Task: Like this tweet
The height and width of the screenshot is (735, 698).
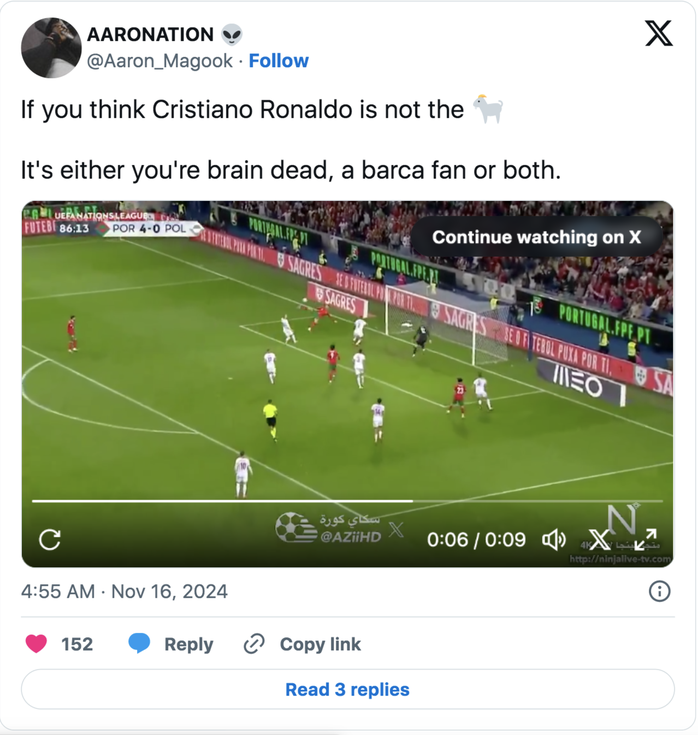Action: click(37, 644)
